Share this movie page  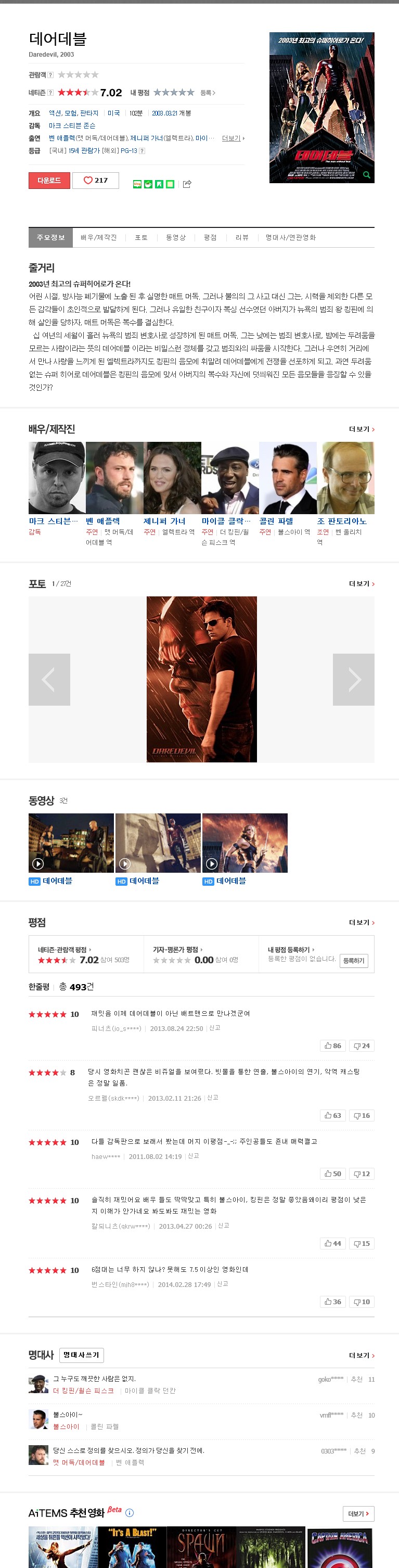point(187,184)
